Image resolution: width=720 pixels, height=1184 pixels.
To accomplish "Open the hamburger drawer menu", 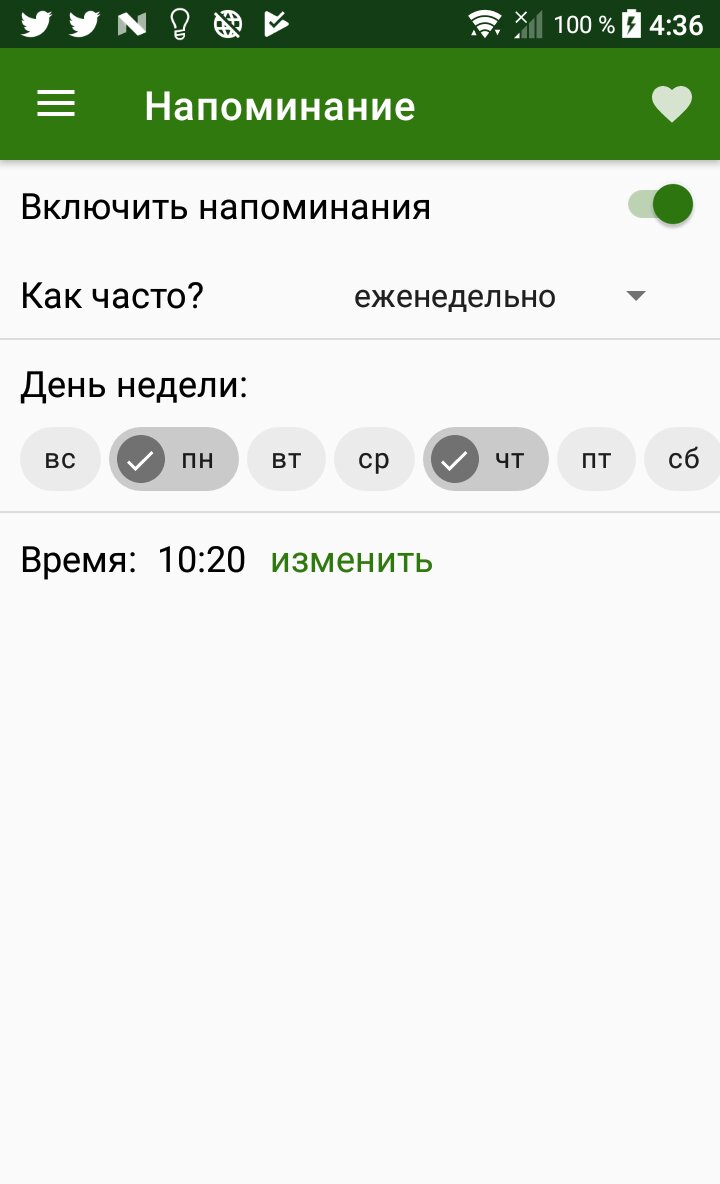I will [x=56, y=103].
